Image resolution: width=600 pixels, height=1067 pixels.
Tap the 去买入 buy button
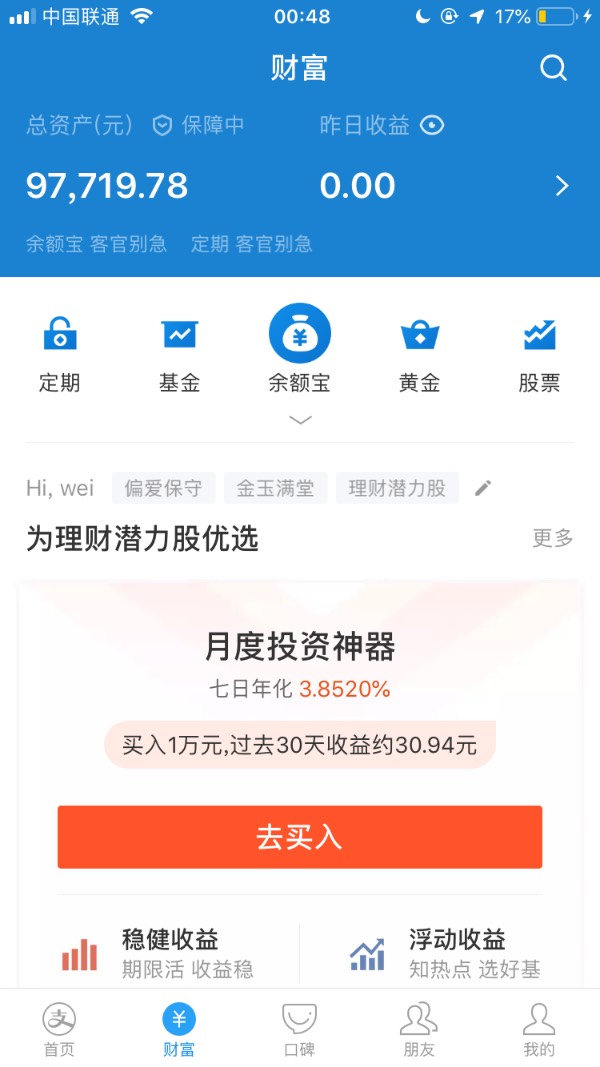click(x=300, y=837)
